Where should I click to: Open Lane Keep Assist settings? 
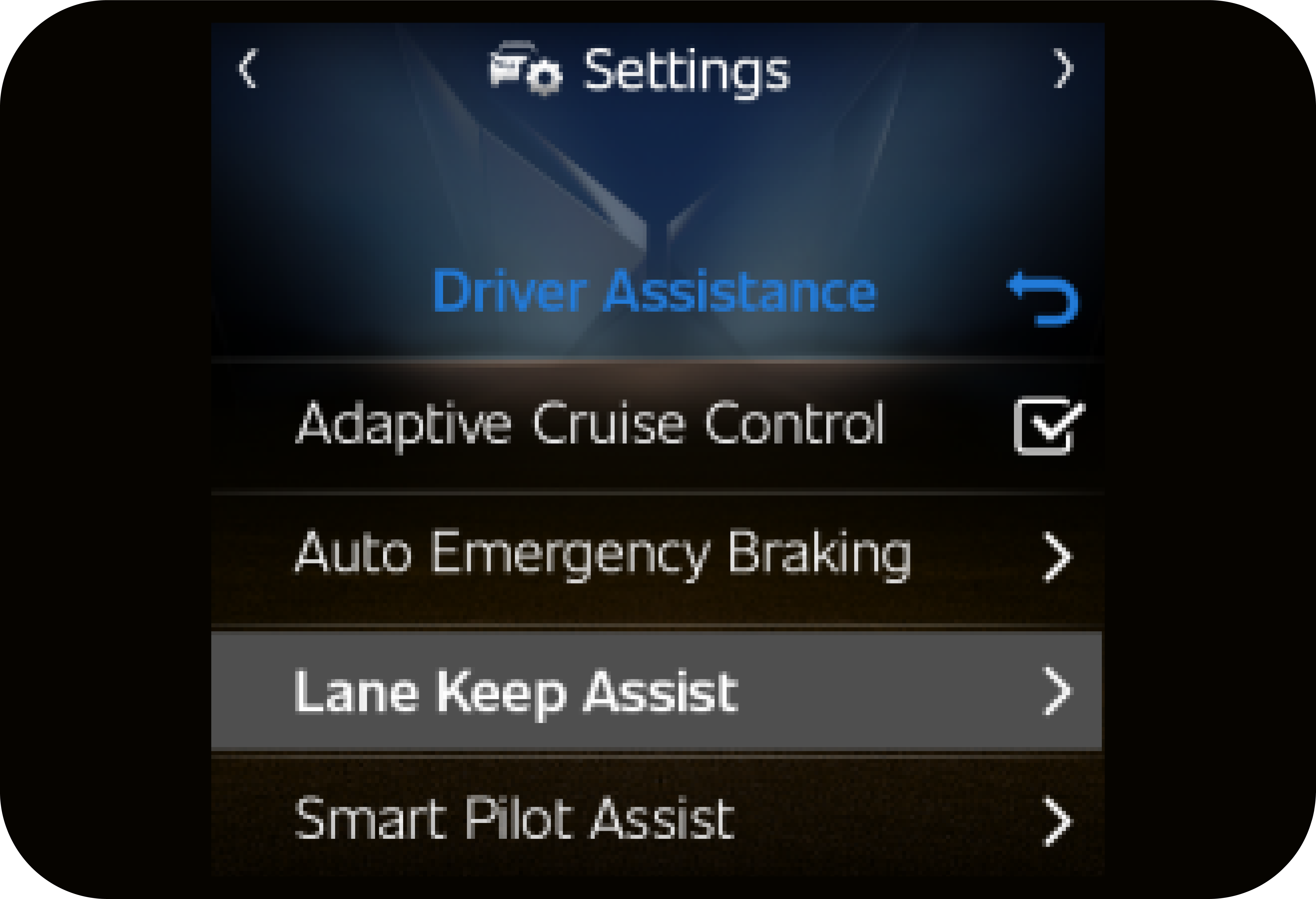click(657, 691)
